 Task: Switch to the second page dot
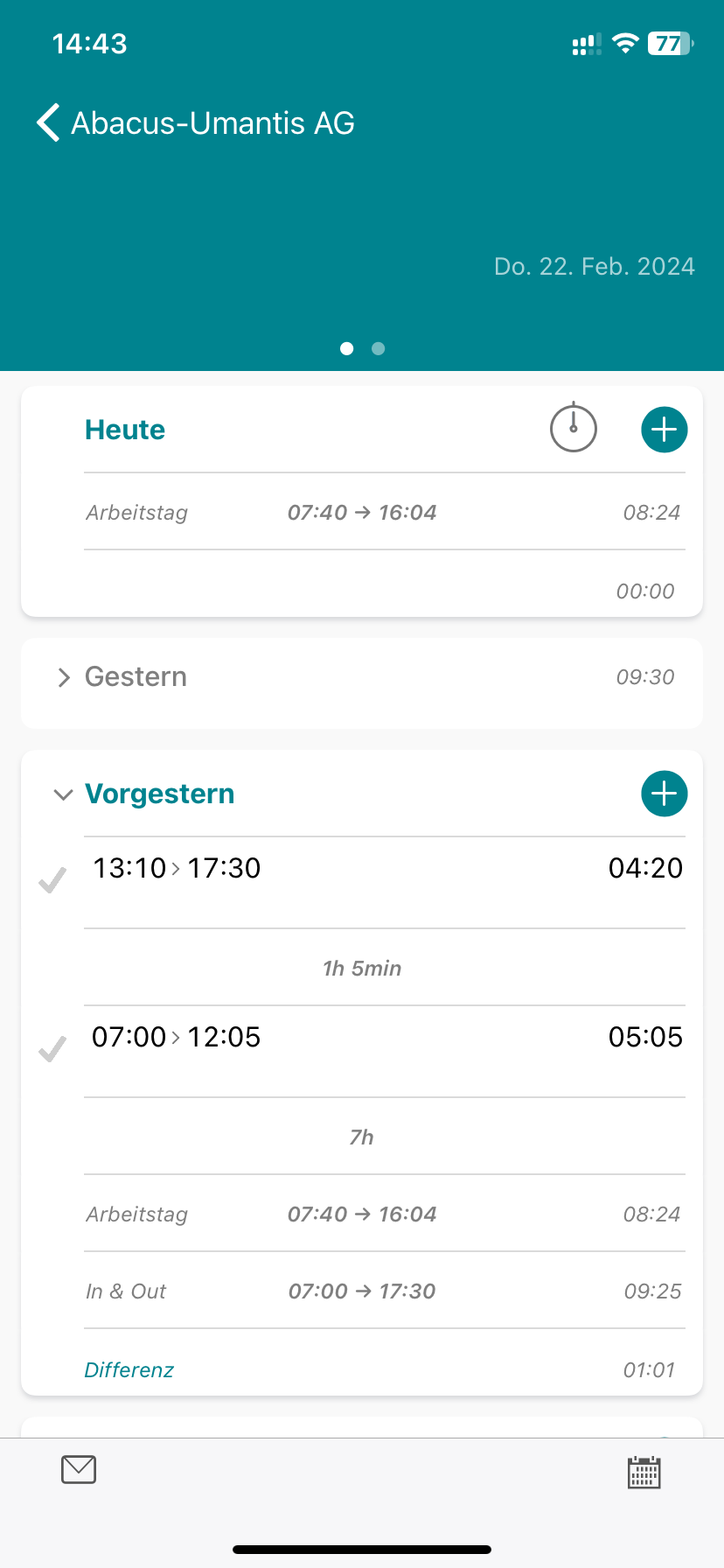(x=379, y=349)
